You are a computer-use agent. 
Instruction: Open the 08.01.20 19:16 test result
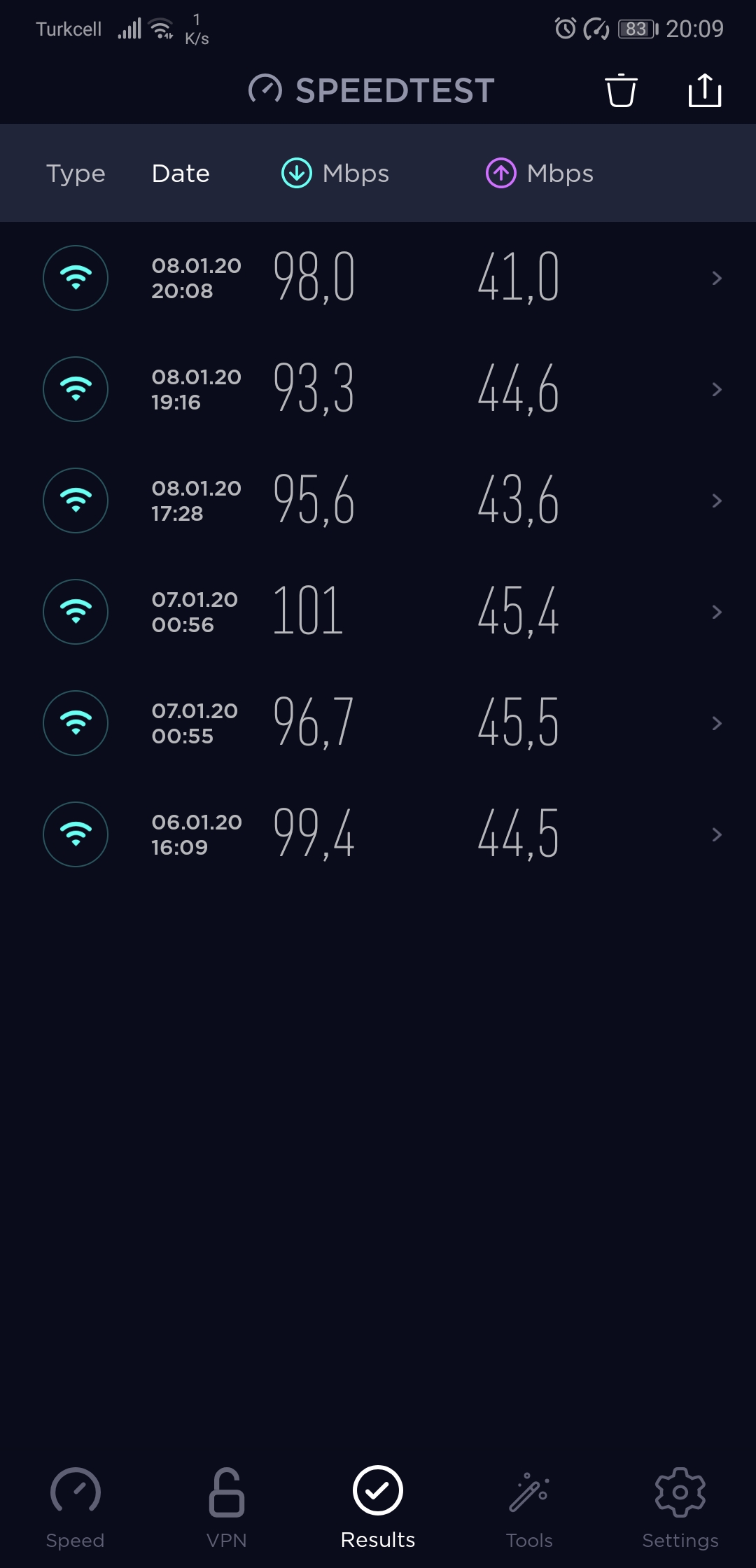tap(378, 389)
